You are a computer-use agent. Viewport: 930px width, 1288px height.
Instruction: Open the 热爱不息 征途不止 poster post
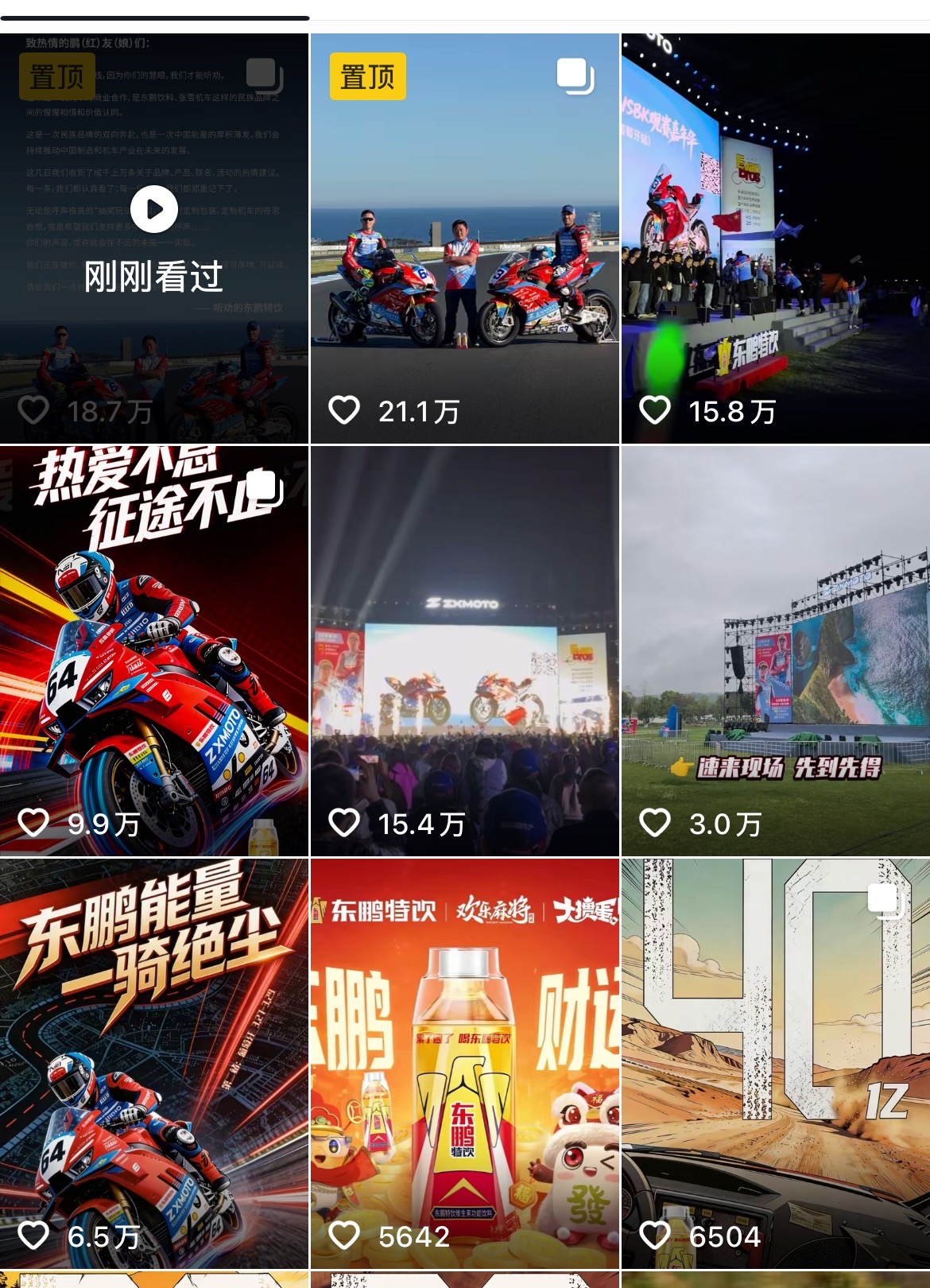click(x=154, y=650)
